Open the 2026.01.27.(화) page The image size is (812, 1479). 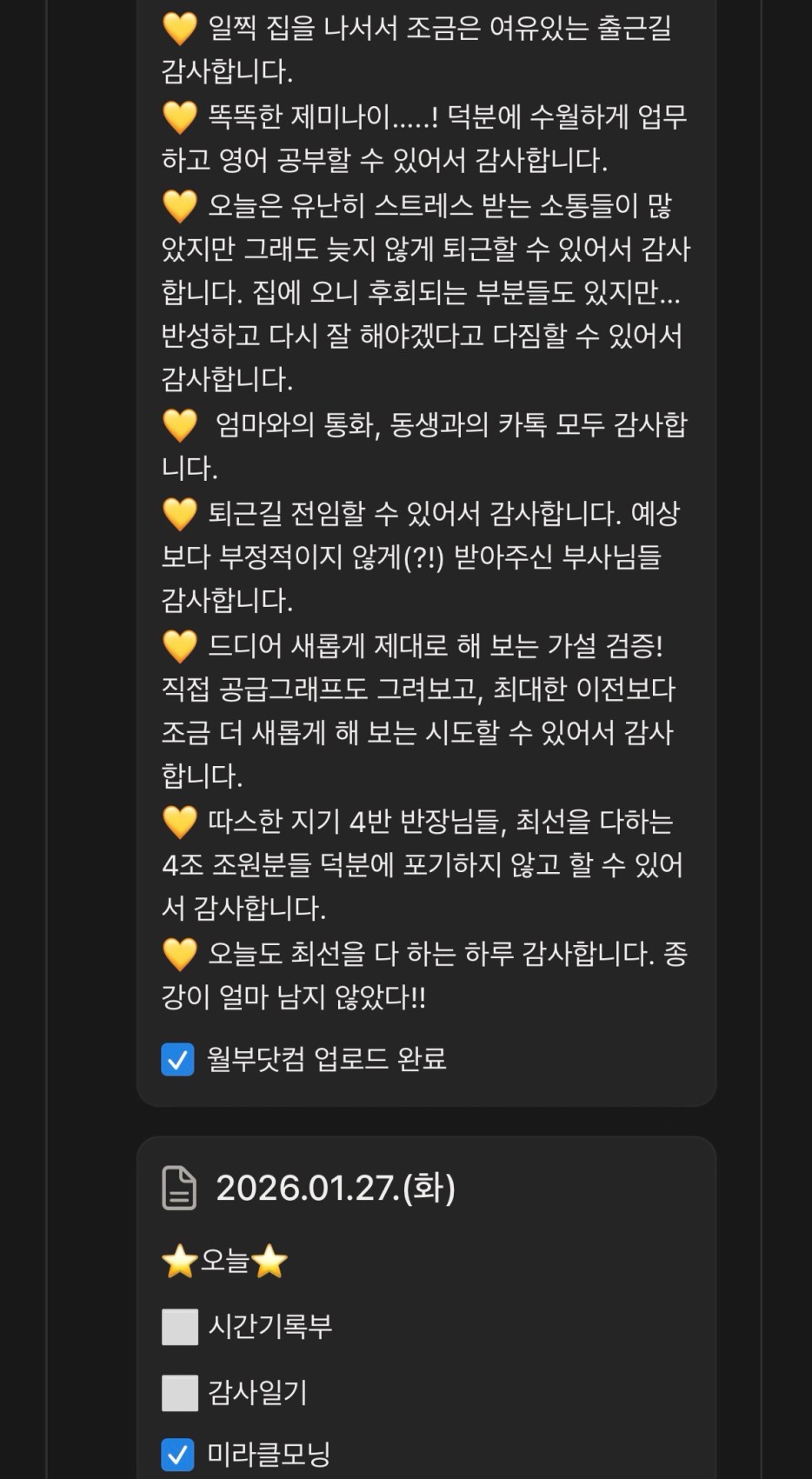[335, 1189]
